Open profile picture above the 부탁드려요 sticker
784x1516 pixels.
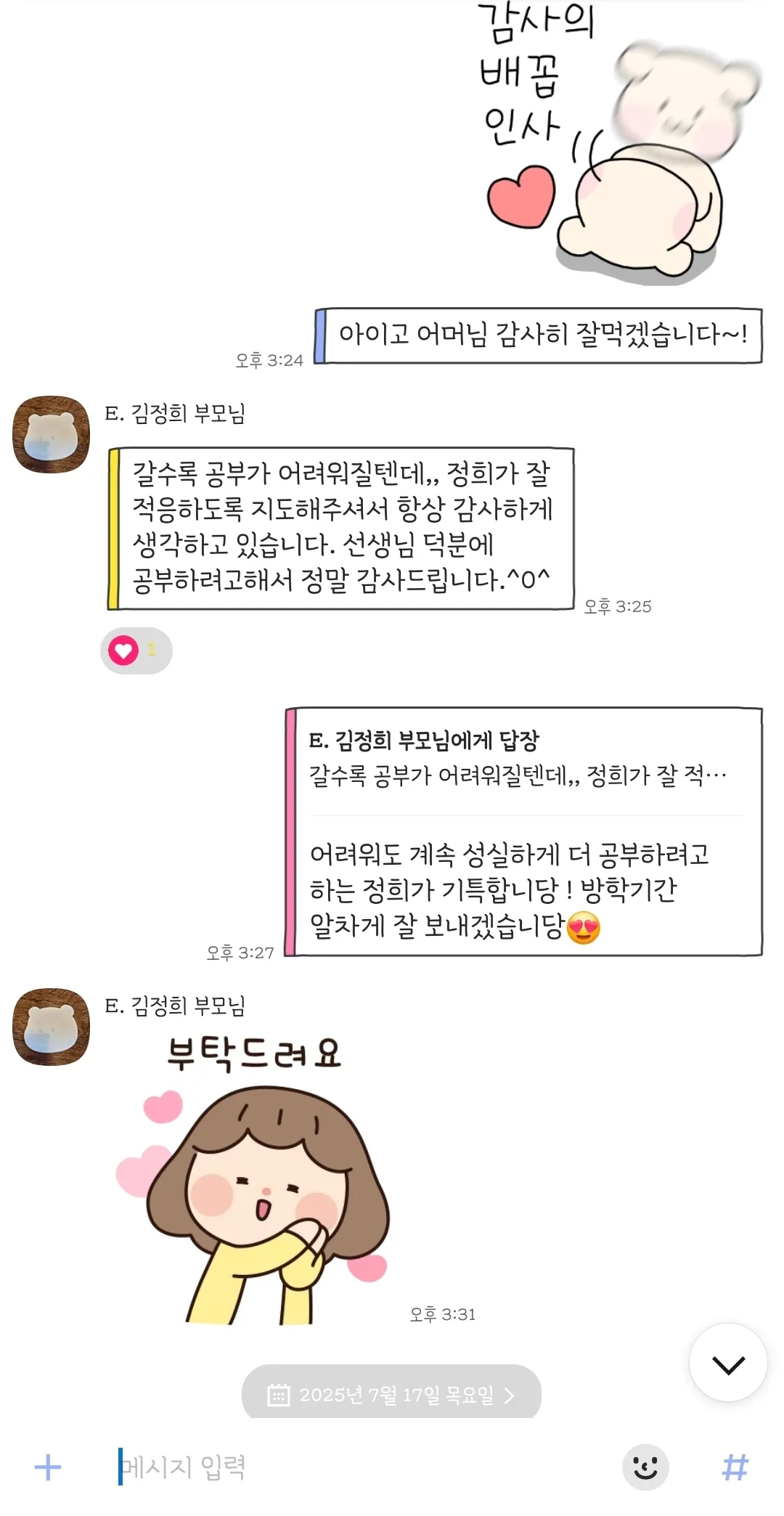51,1027
